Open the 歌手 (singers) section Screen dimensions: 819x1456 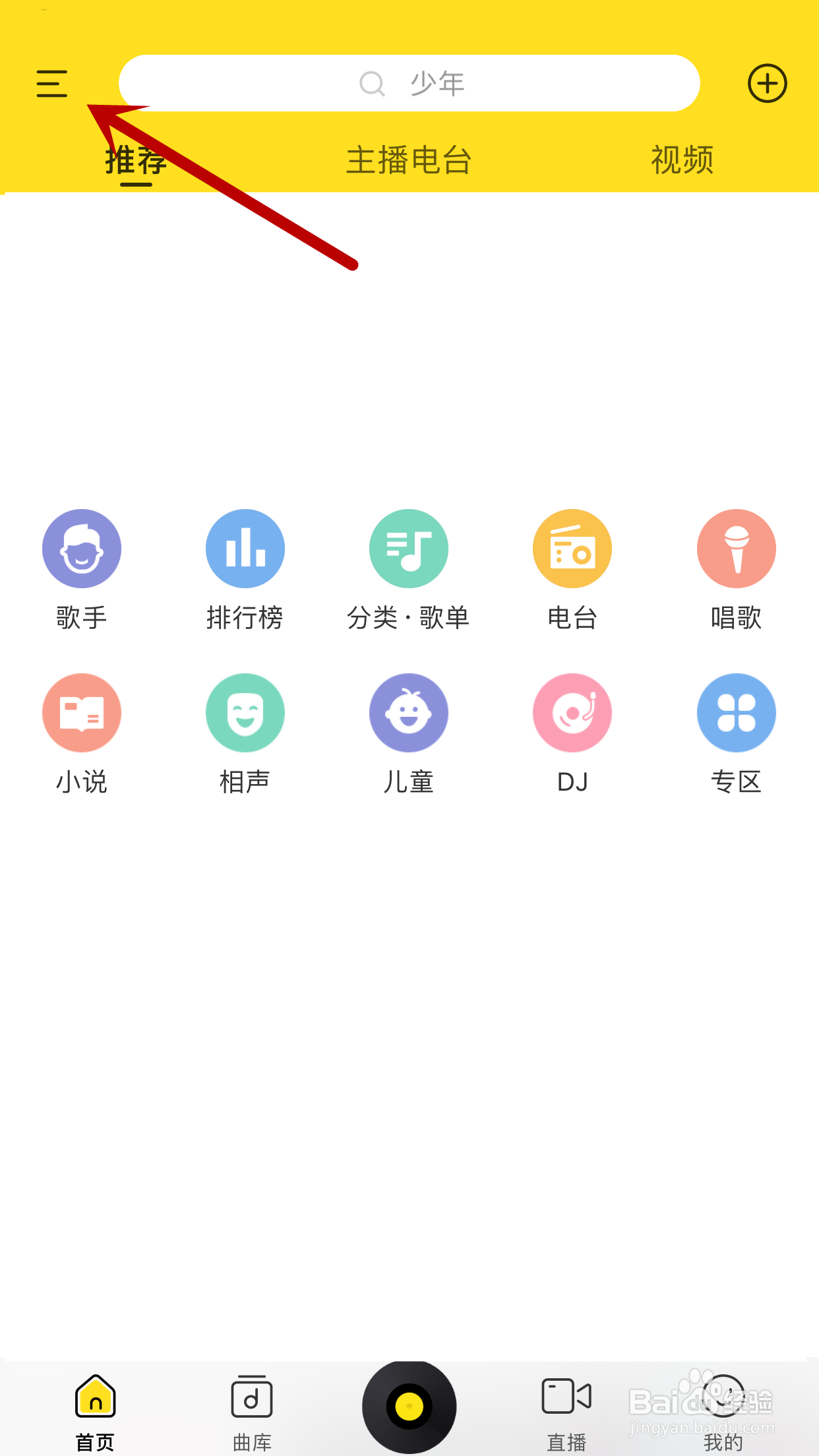[x=81, y=570]
